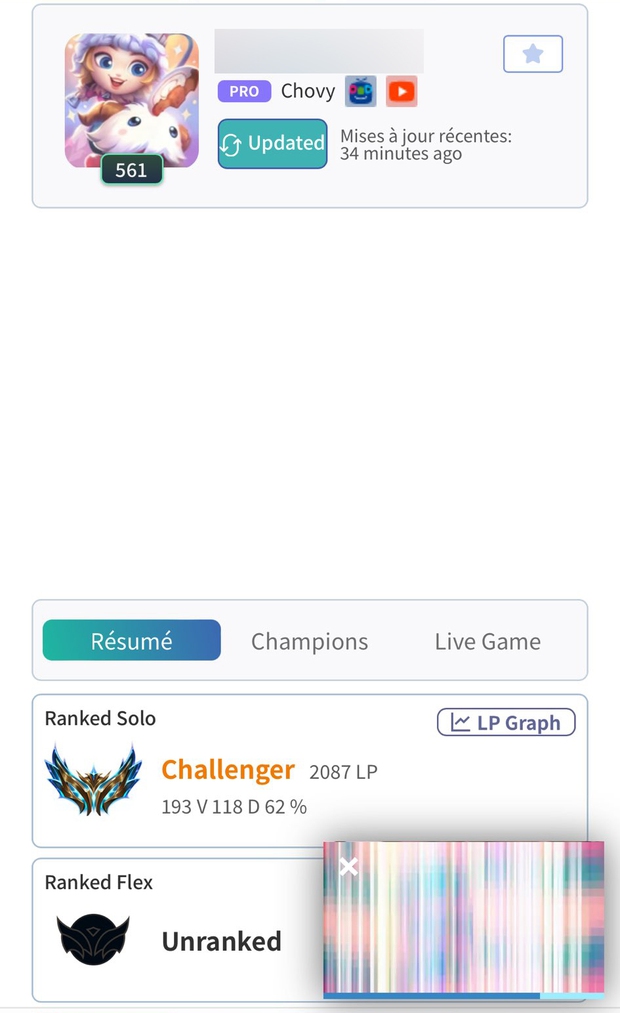This screenshot has width=620, height=1013.
Task: Refresh profile with the Updated button
Action: (272, 144)
